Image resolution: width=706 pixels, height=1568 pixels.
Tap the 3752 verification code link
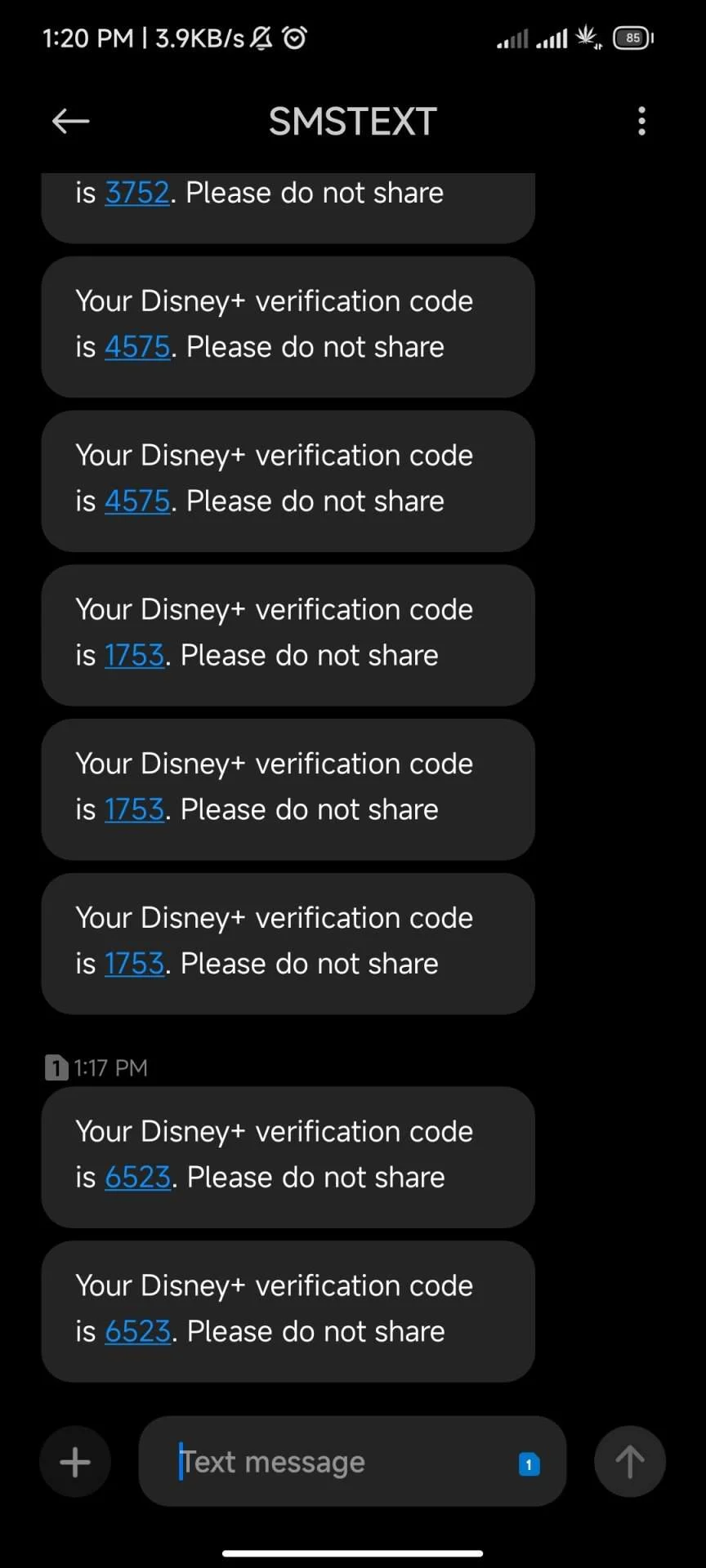[x=137, y=193]
